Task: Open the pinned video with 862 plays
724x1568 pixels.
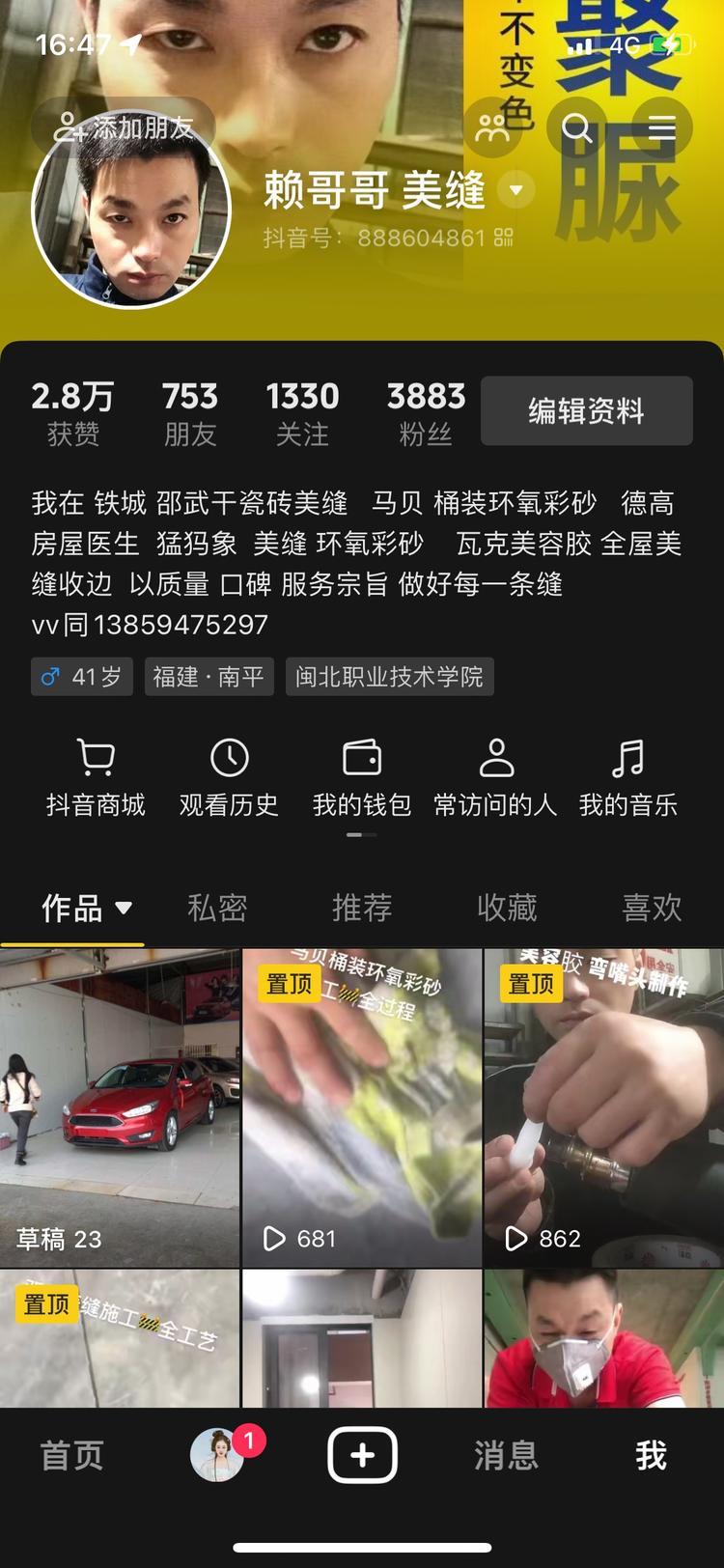Action: (603, 1107)
